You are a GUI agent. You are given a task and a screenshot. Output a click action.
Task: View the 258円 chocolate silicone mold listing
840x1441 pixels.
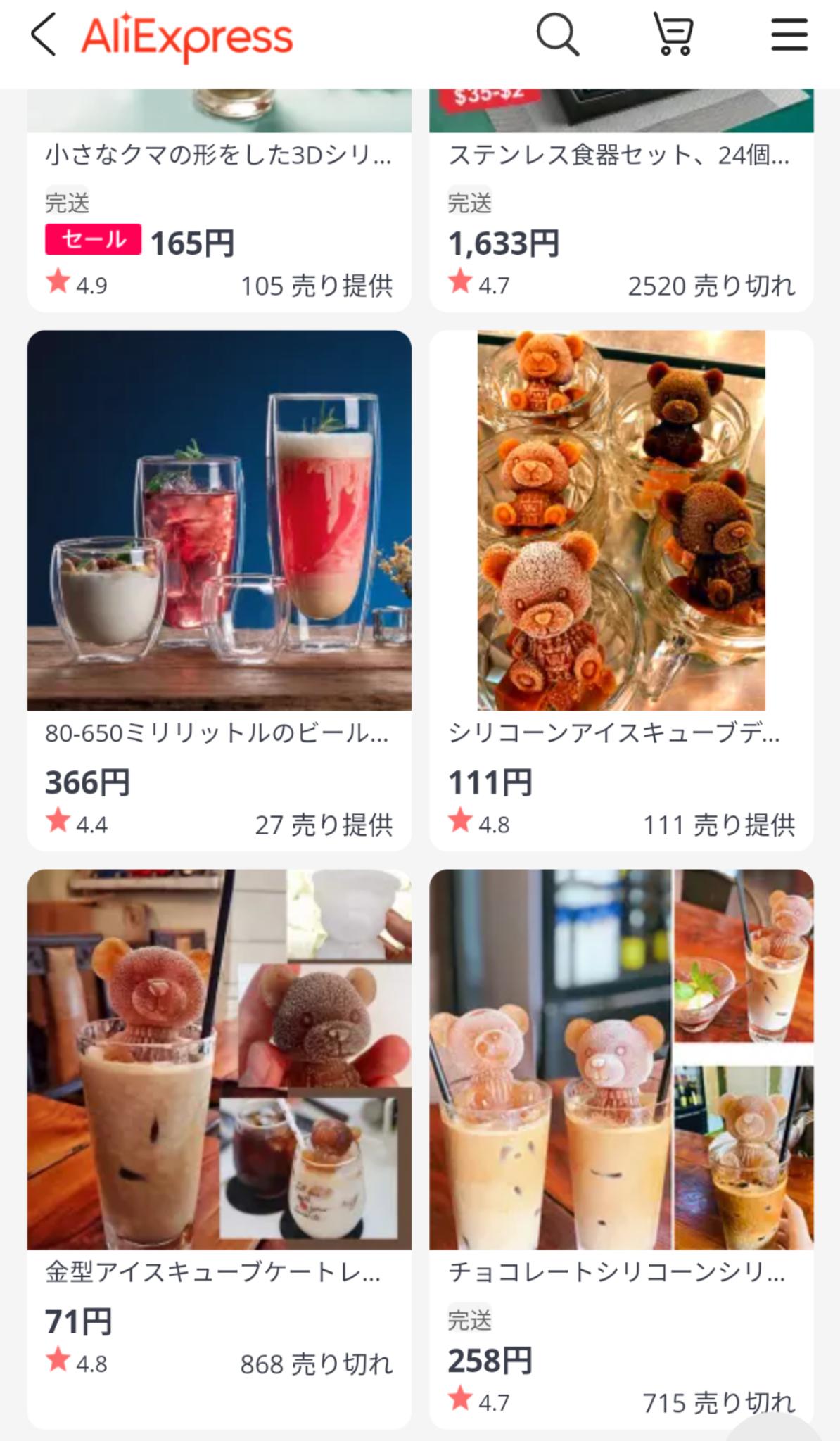pos(621,1060)
